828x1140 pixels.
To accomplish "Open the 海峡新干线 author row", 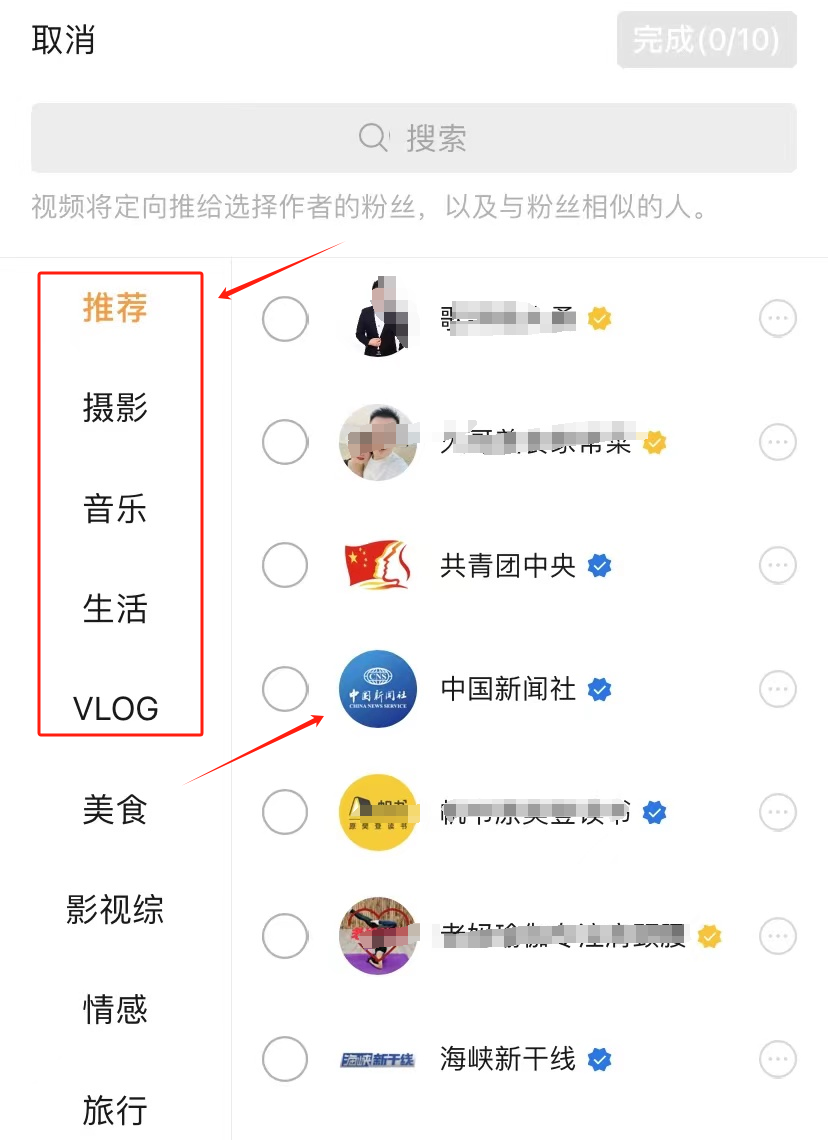I will click(x=508, y=1059).
